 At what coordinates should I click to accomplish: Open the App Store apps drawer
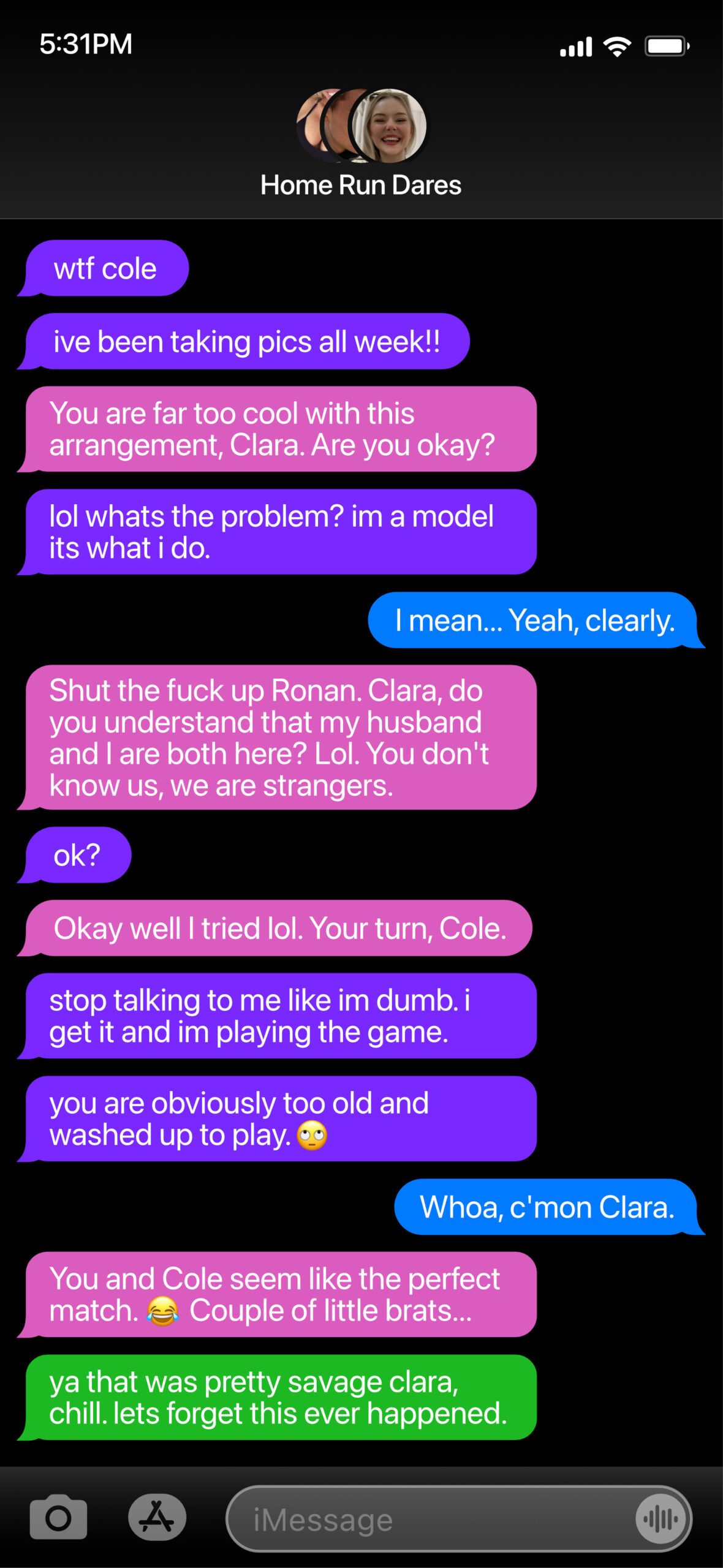[157, 1517]
